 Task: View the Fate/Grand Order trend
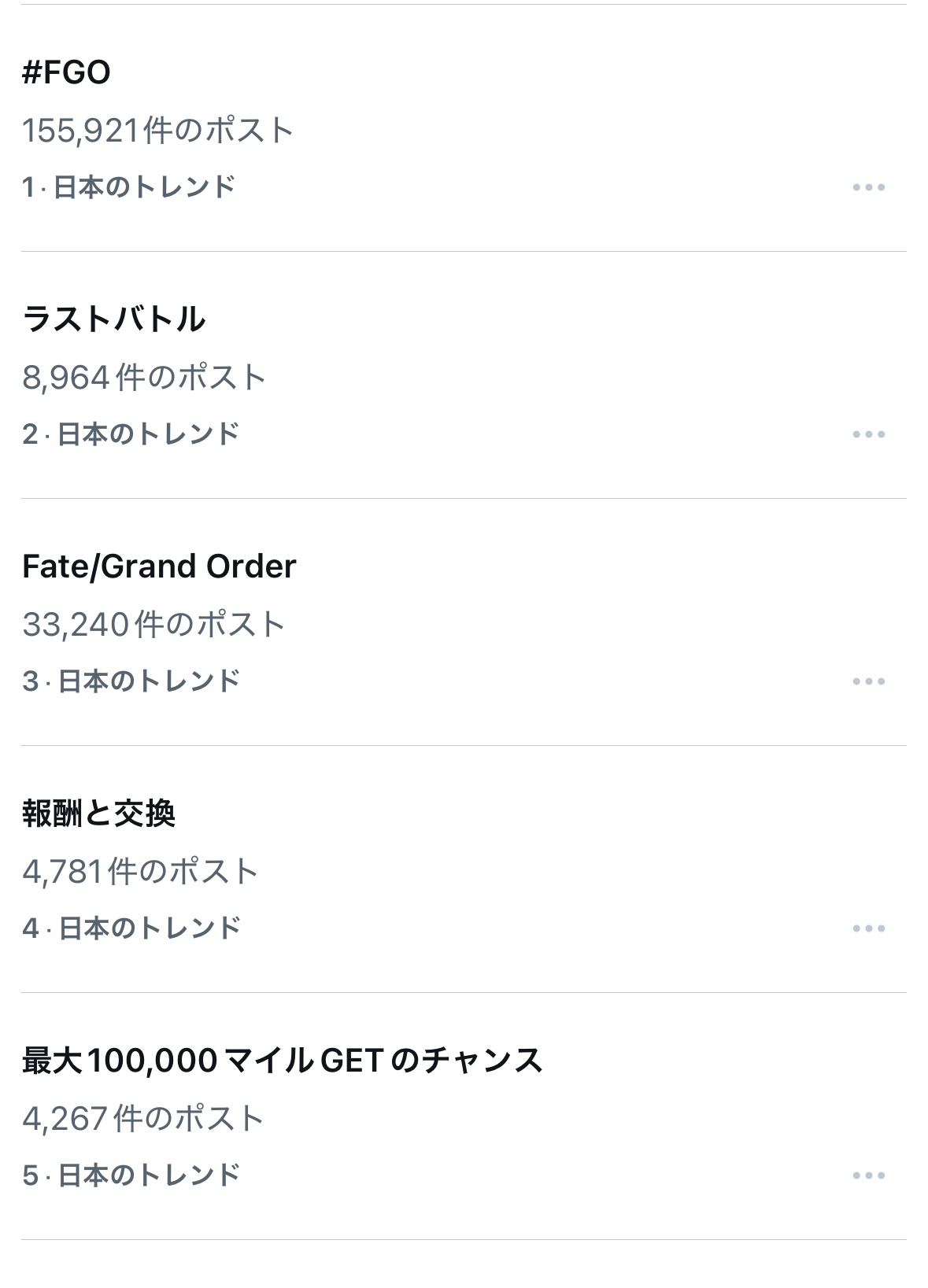point(159,566)
